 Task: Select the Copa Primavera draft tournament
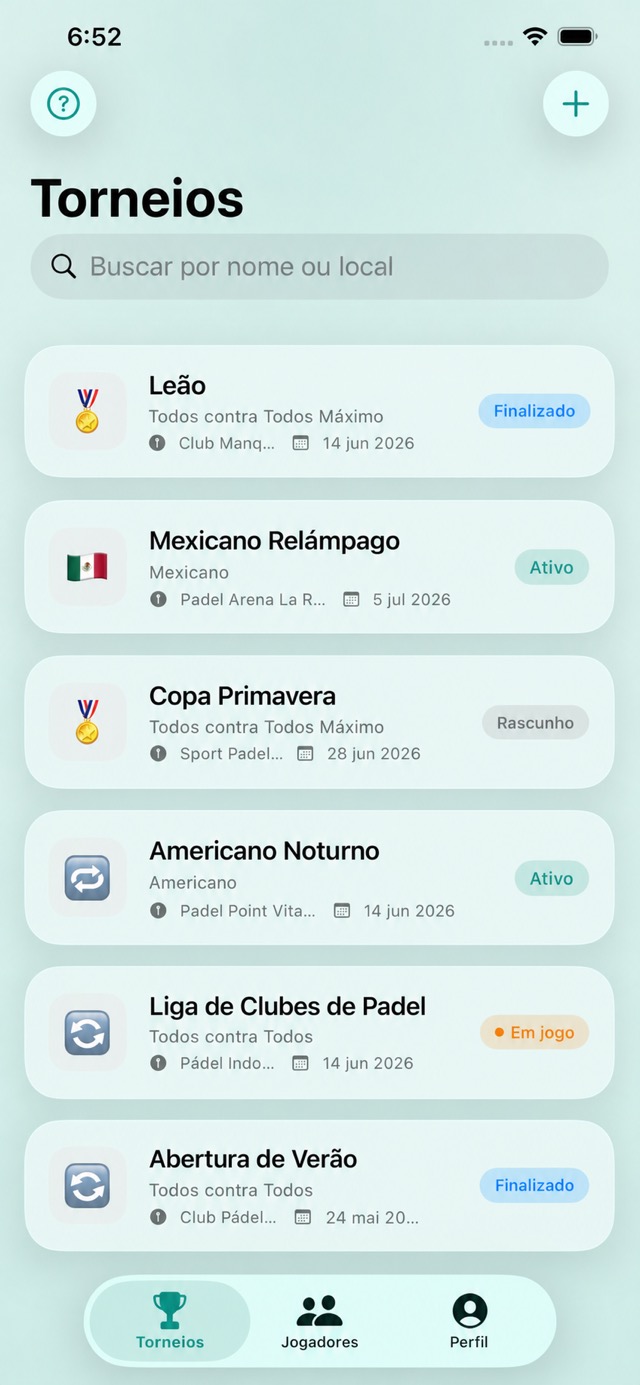point(320,722)
